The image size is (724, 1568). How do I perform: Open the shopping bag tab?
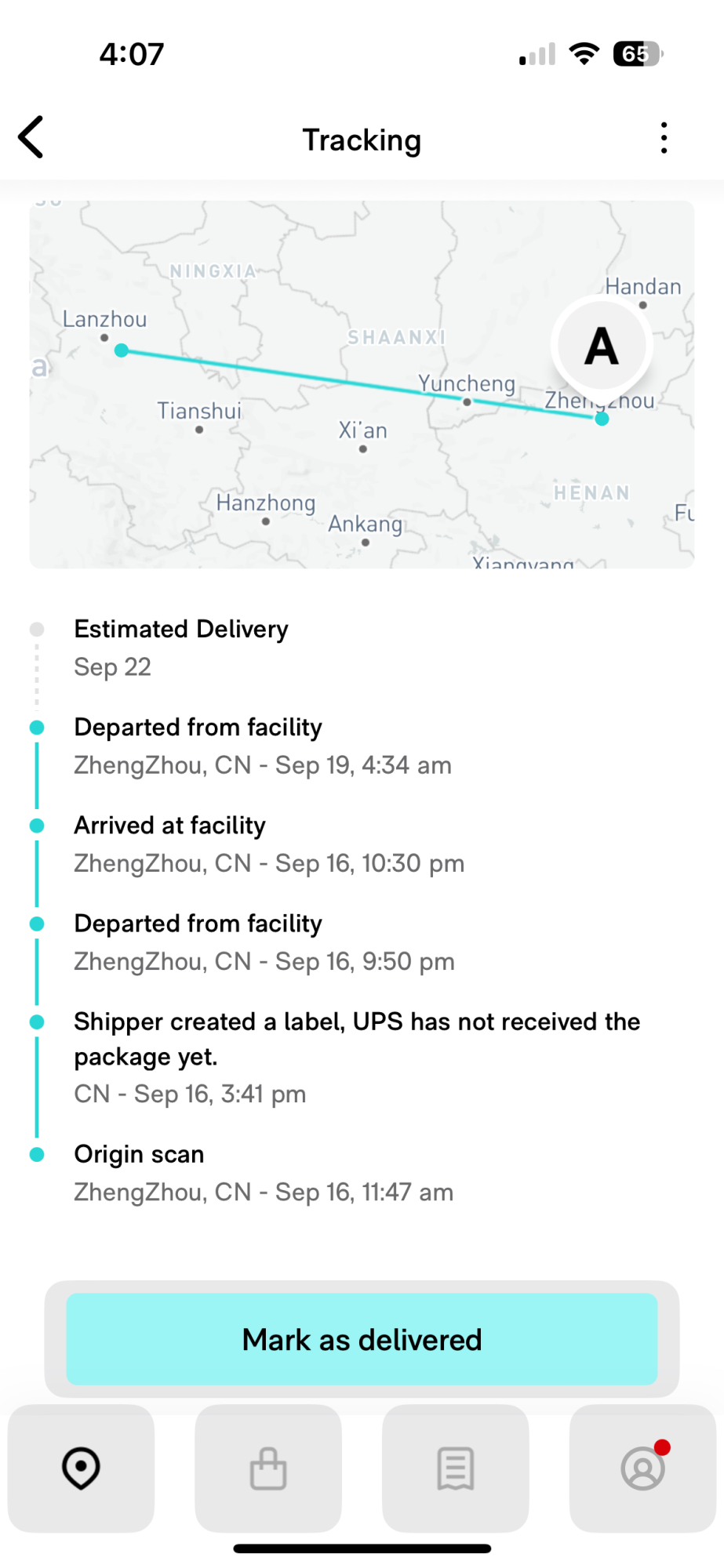tap(268, 1468)
